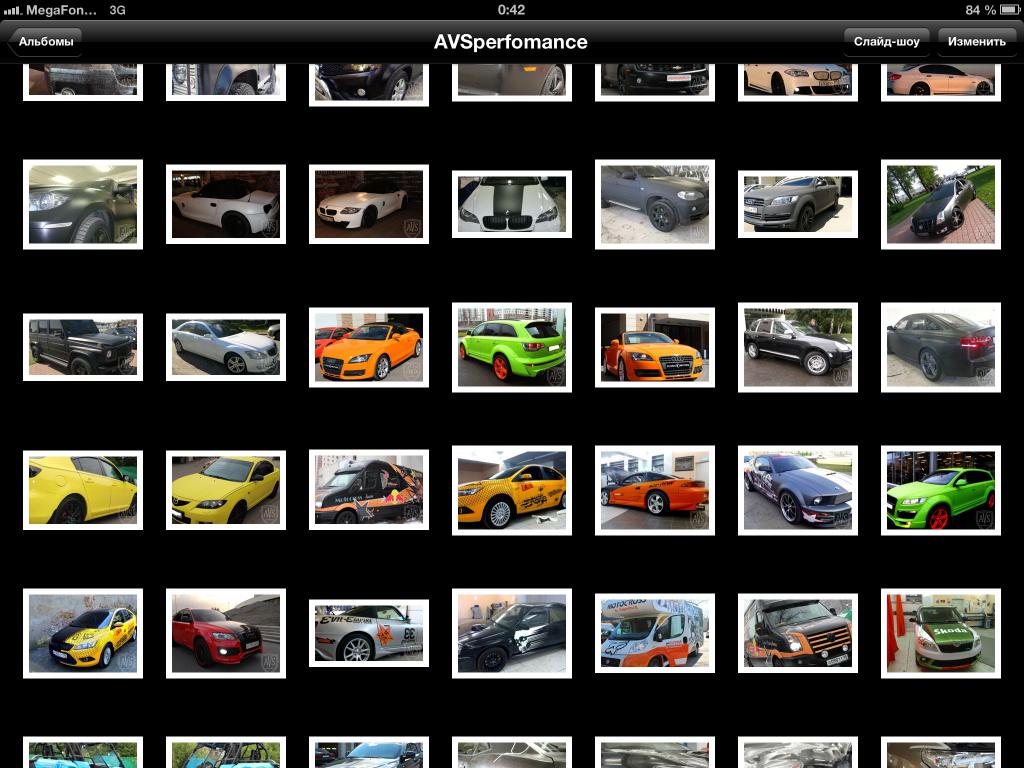Viewport: 1024px width, 768px height.
Task: View the orange sports car in garage photo
Action: coord(654,490)
